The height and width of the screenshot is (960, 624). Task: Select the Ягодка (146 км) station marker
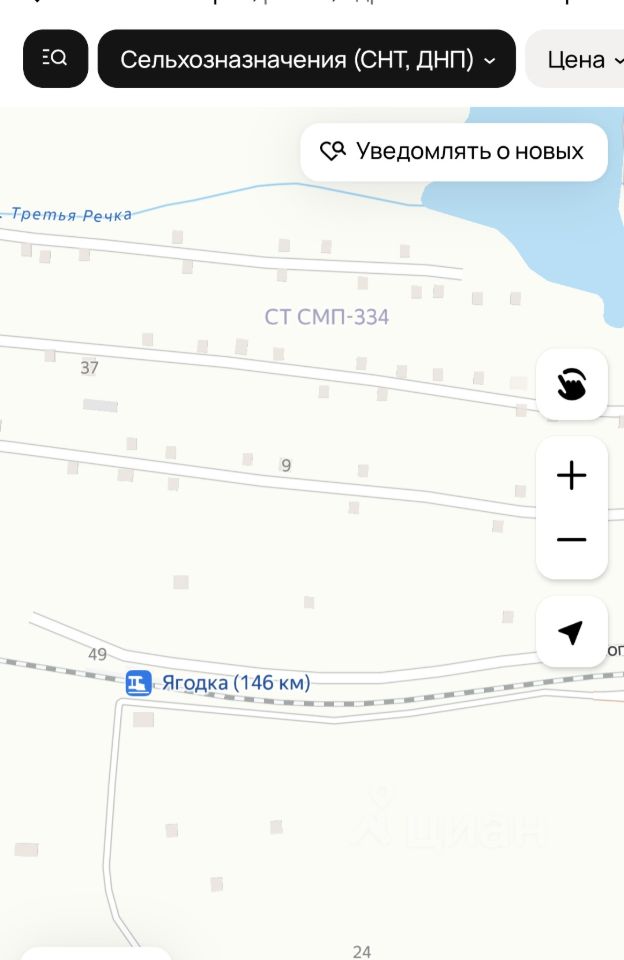139,683
